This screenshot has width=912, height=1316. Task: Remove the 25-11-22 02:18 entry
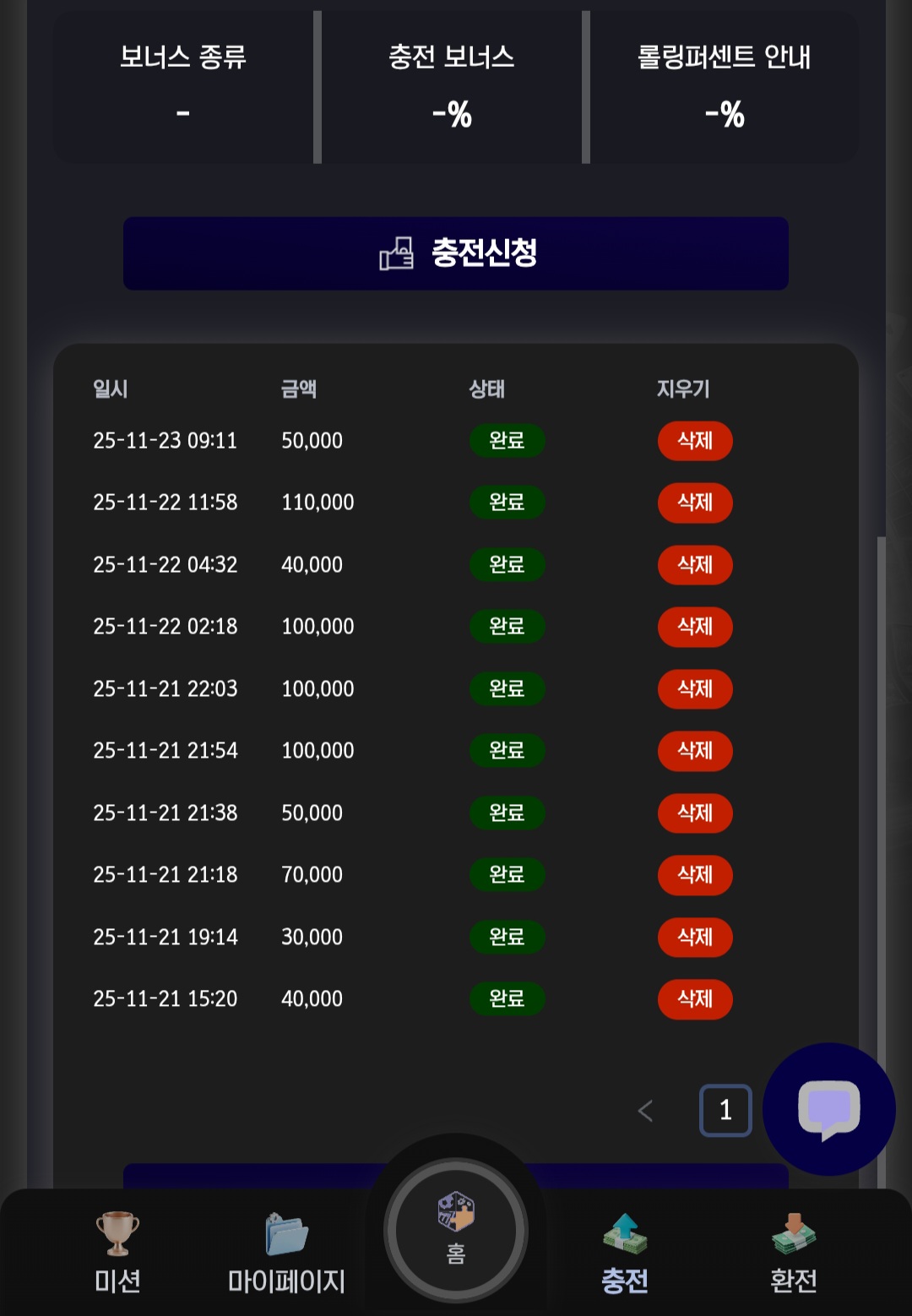(694, 627)
